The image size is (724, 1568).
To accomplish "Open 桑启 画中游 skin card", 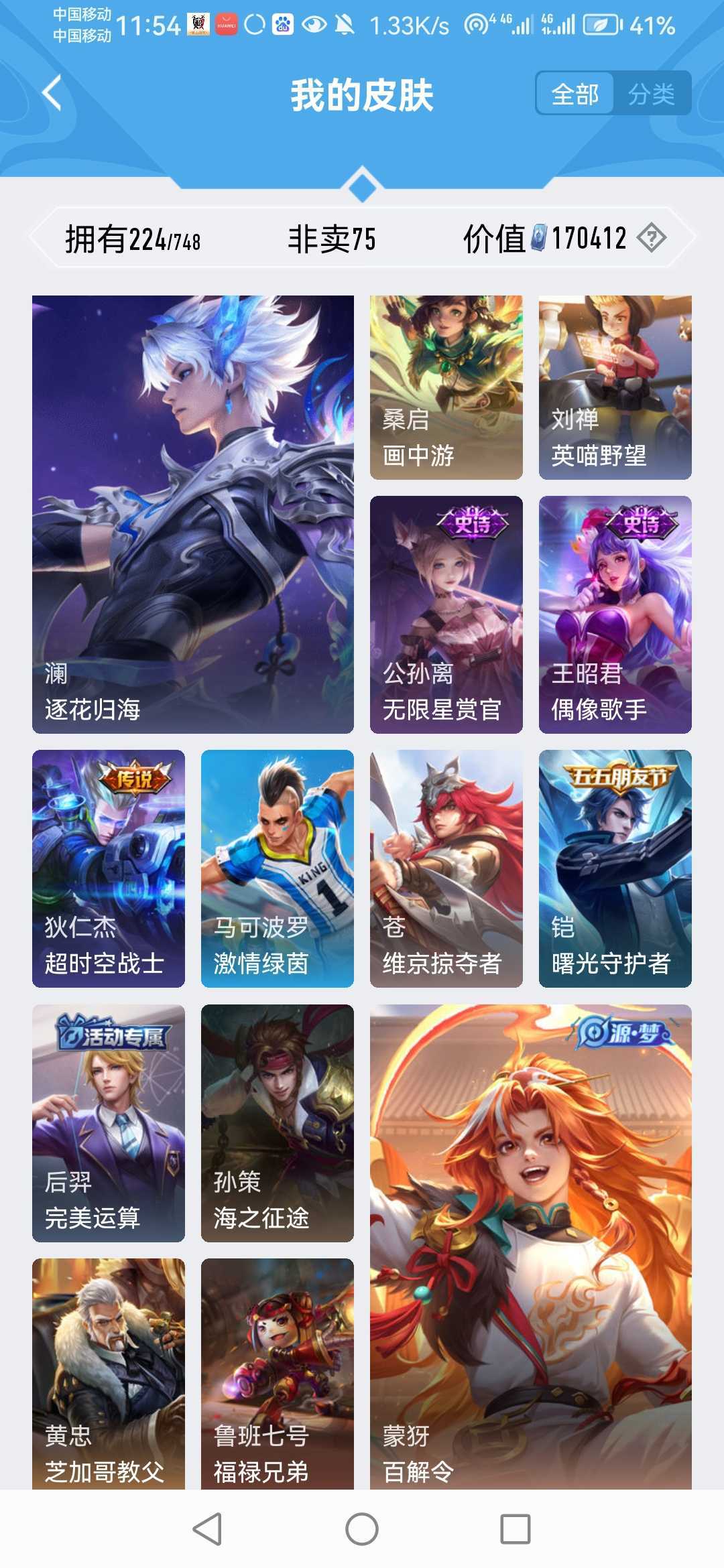I will pyautogui.click(x=446, y=387).
